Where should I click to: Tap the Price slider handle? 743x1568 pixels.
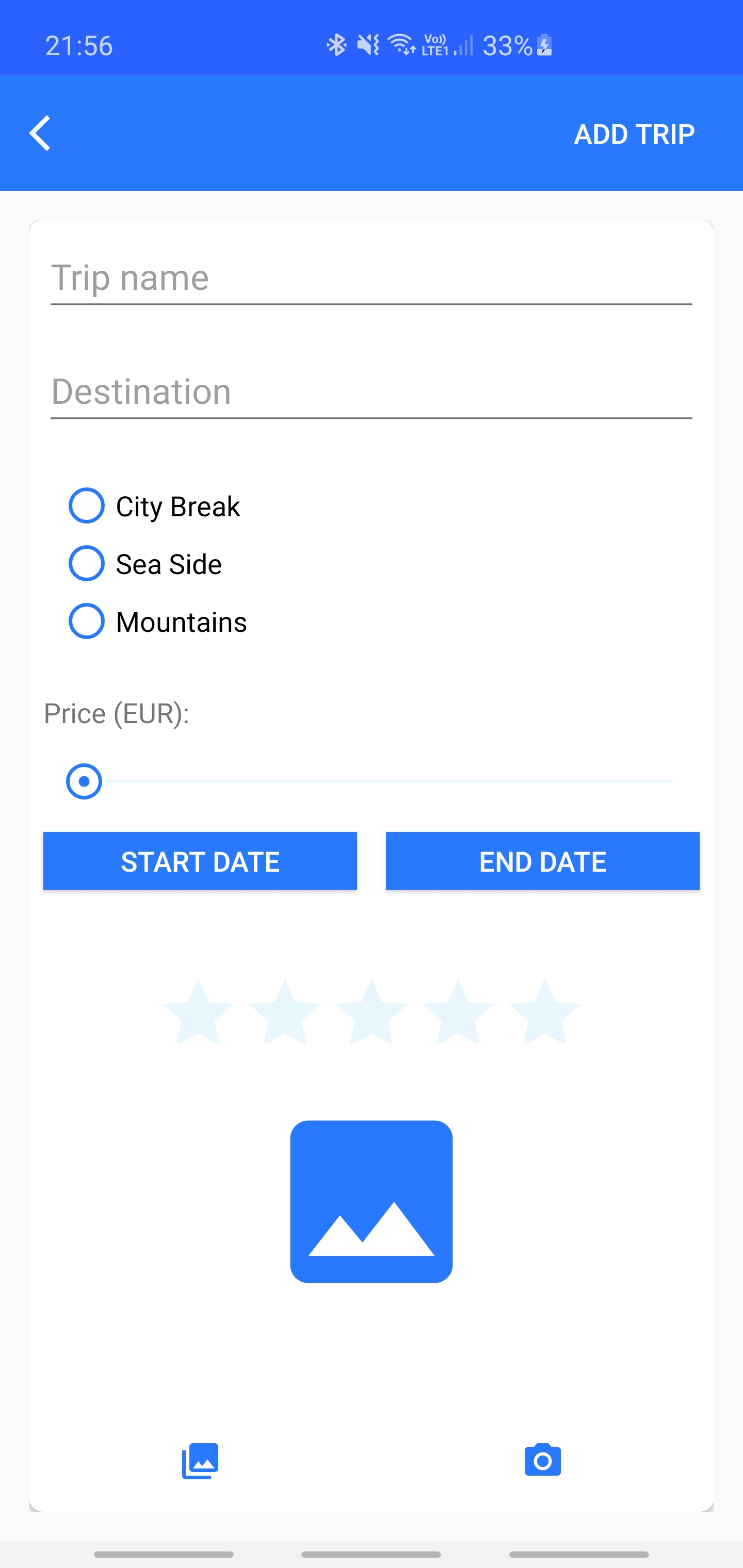click(84, 781)
